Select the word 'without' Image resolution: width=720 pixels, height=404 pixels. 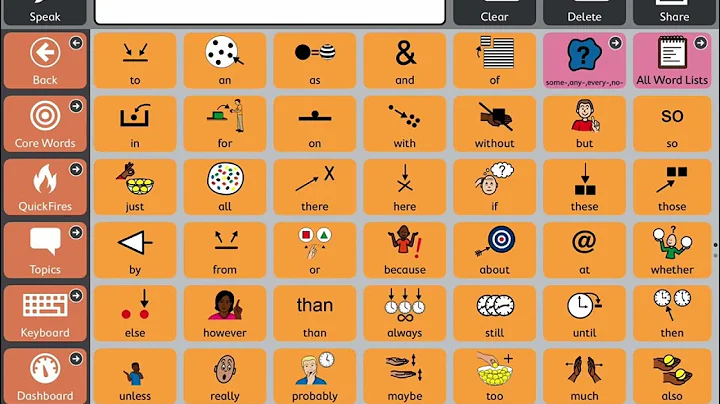tap(494, 124)
